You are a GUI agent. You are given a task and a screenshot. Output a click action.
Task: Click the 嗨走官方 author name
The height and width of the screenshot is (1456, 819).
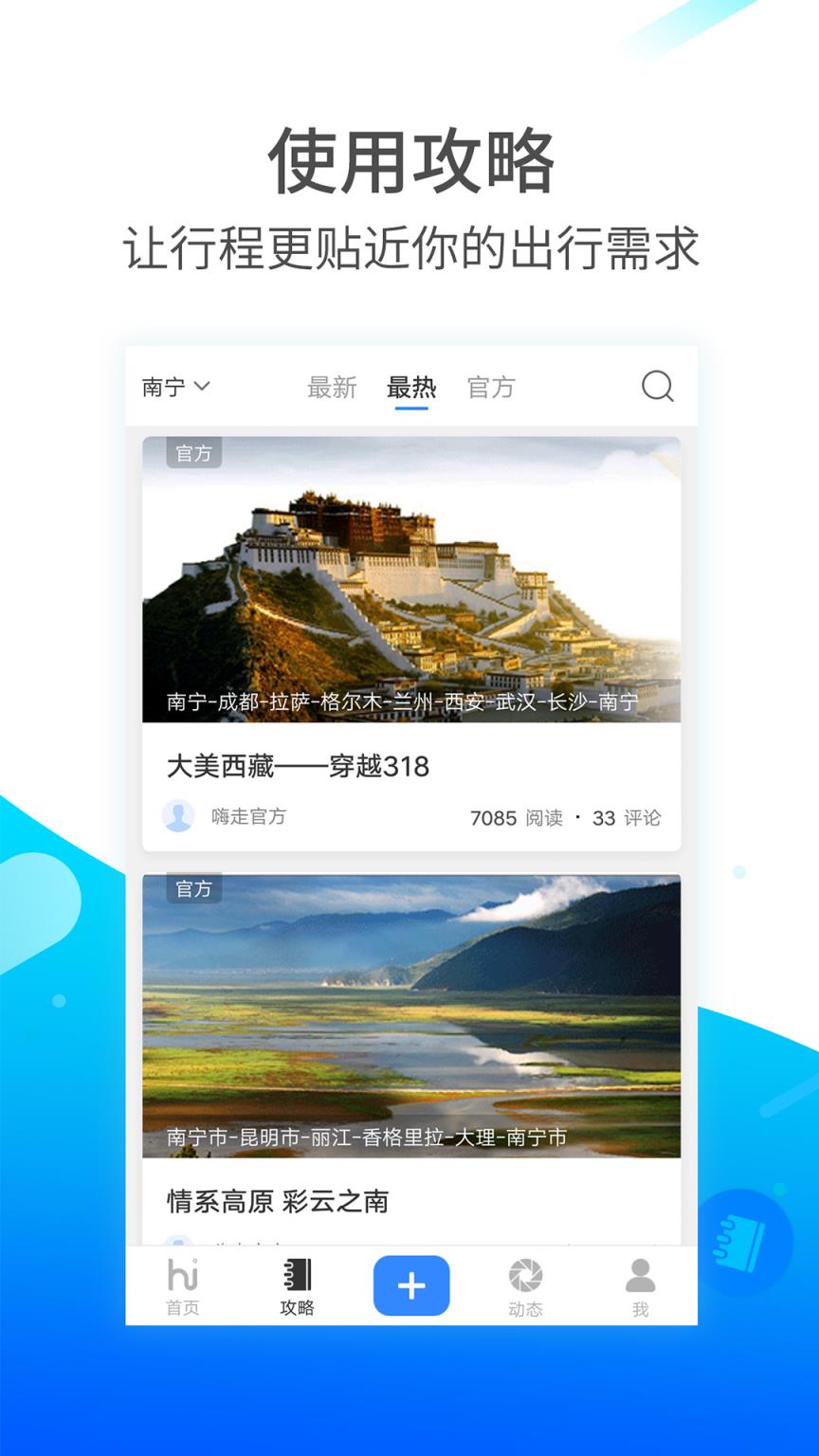(x=249, y=816)
